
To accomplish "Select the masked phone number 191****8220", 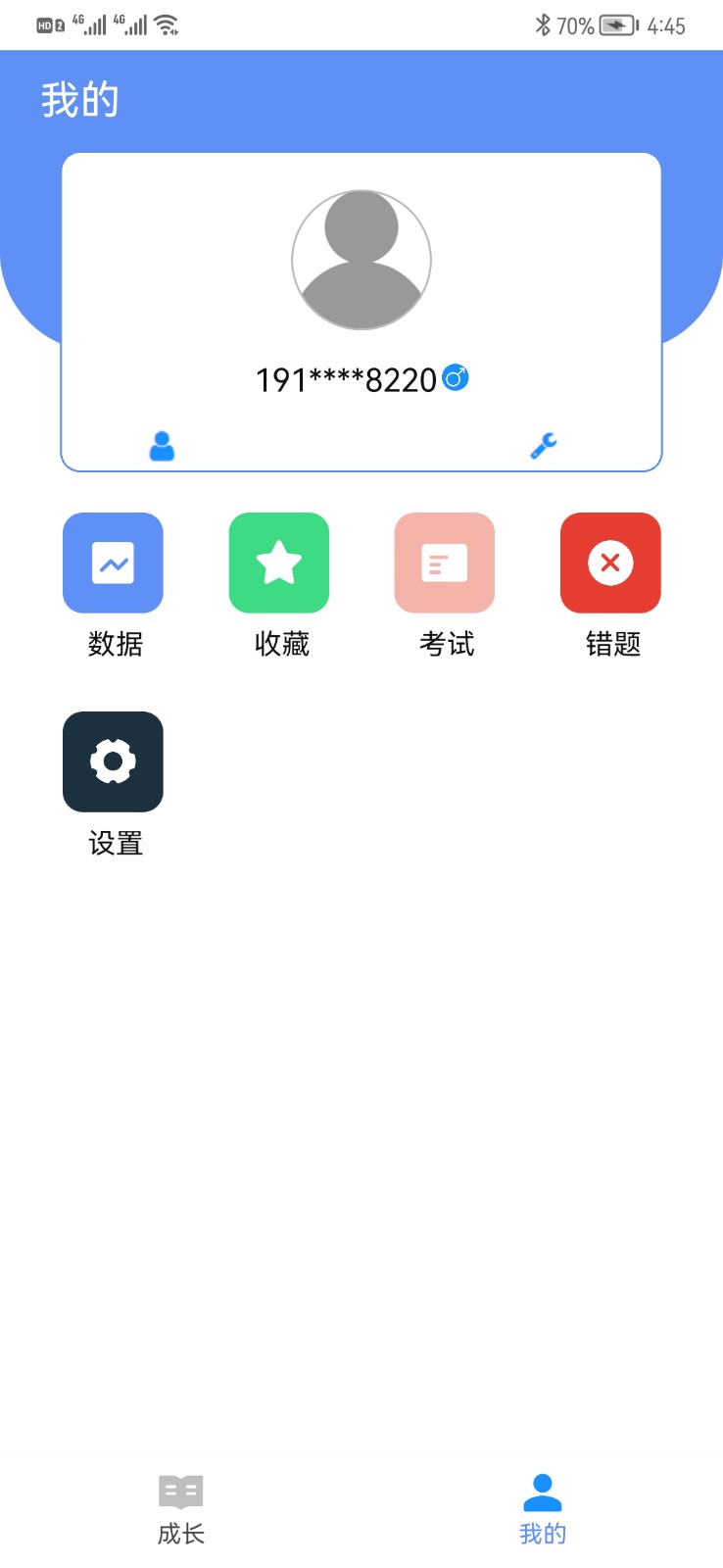I will tap(348, 378).
